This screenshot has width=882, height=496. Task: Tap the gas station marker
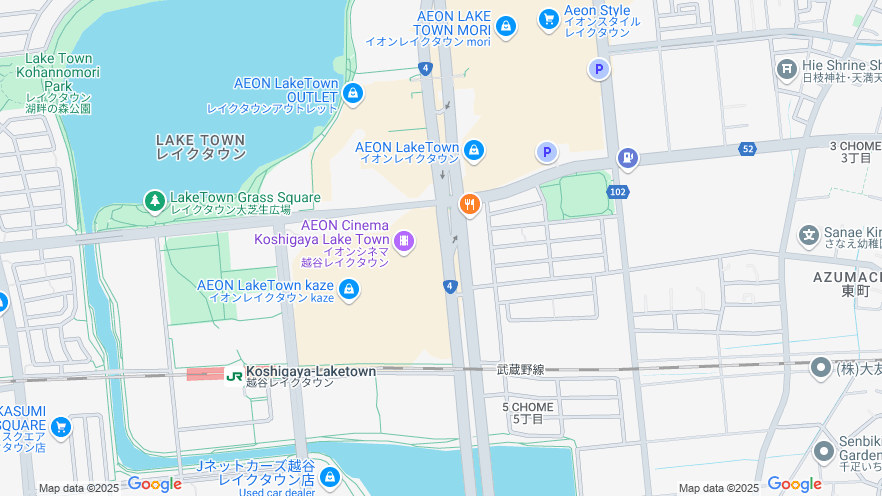627,157
